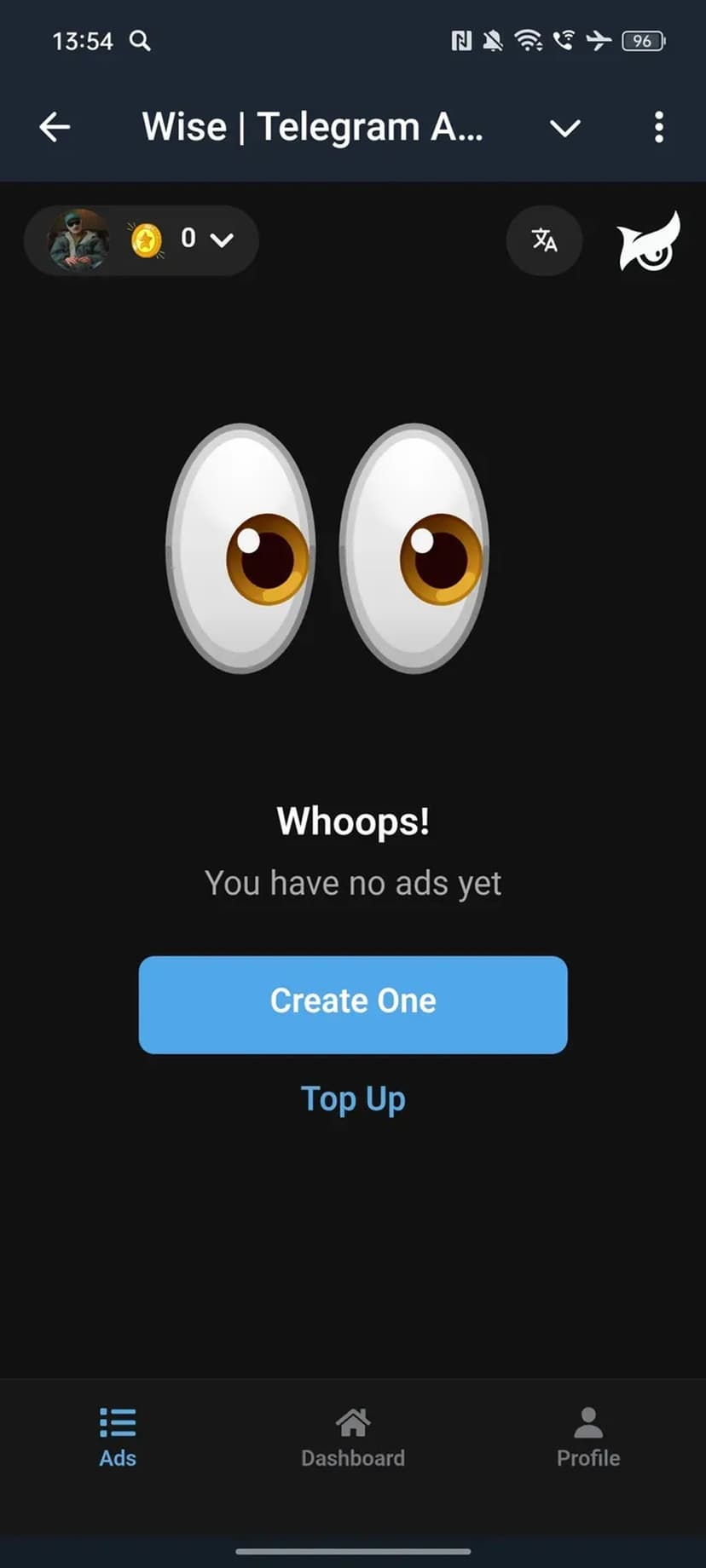Change language with the translate icon
Screen dimensions: 706x1568
coord(544,240)
